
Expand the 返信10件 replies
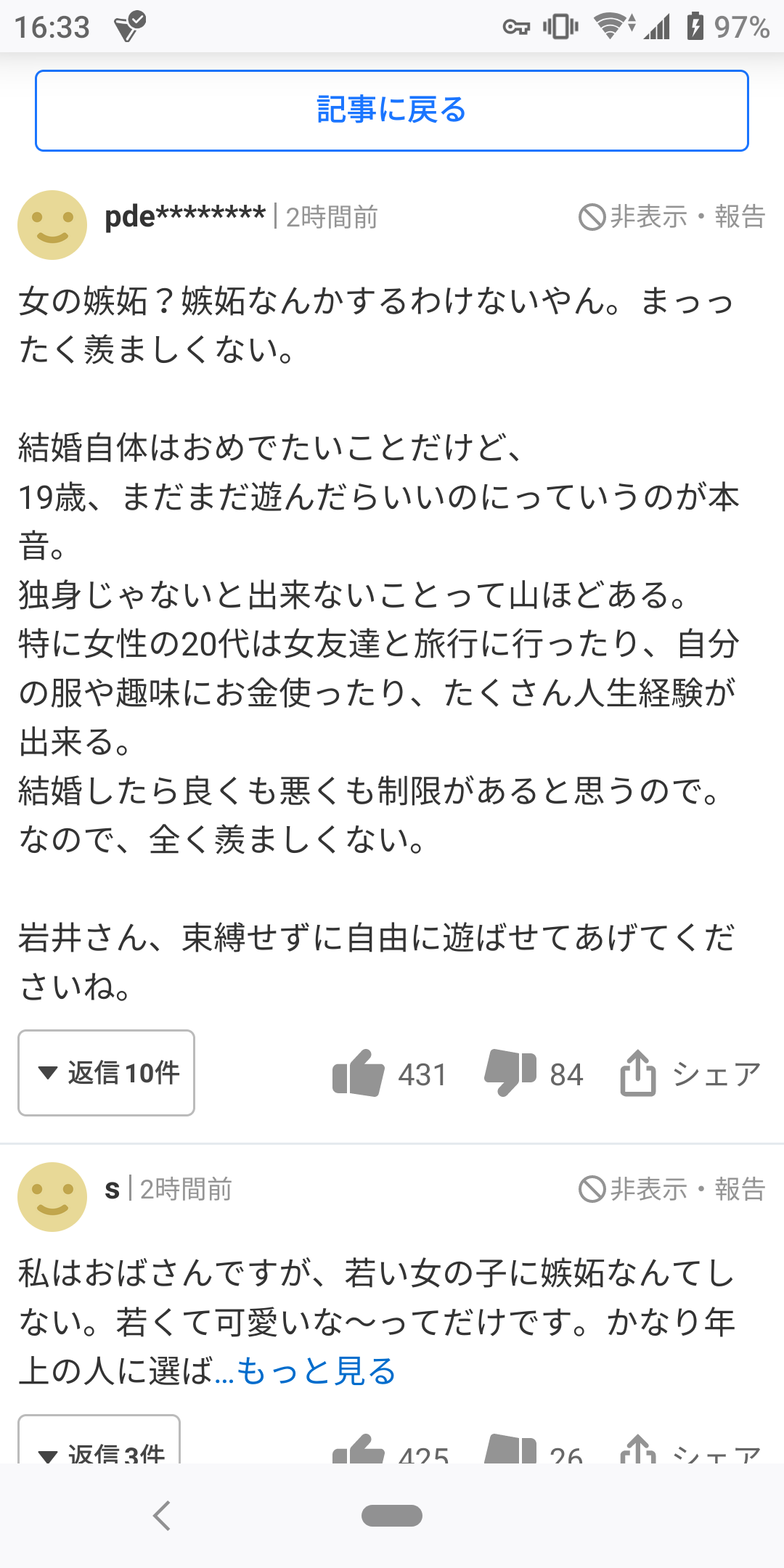[x=106, y=1072]
